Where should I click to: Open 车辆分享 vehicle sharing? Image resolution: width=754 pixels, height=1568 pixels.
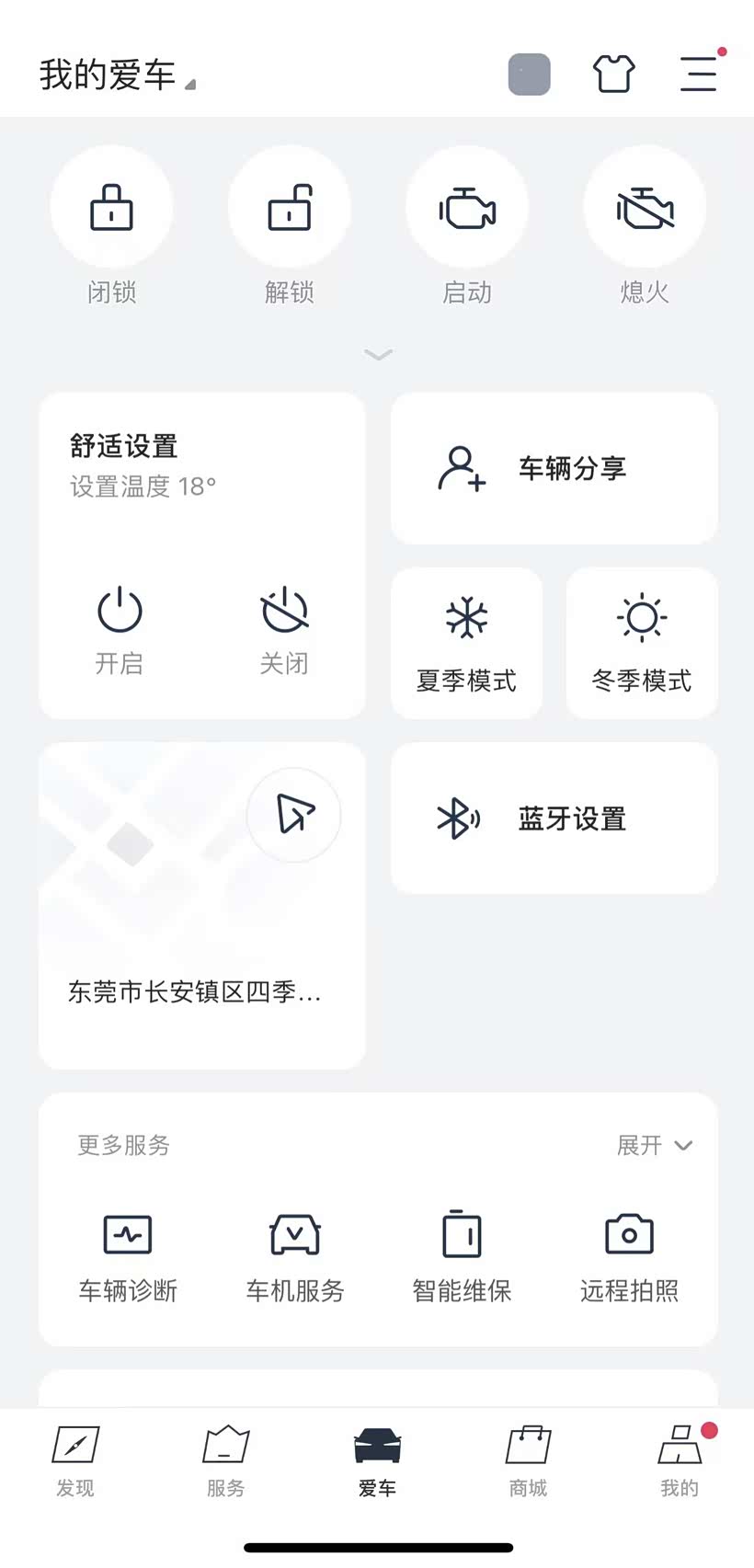[554, 468]
